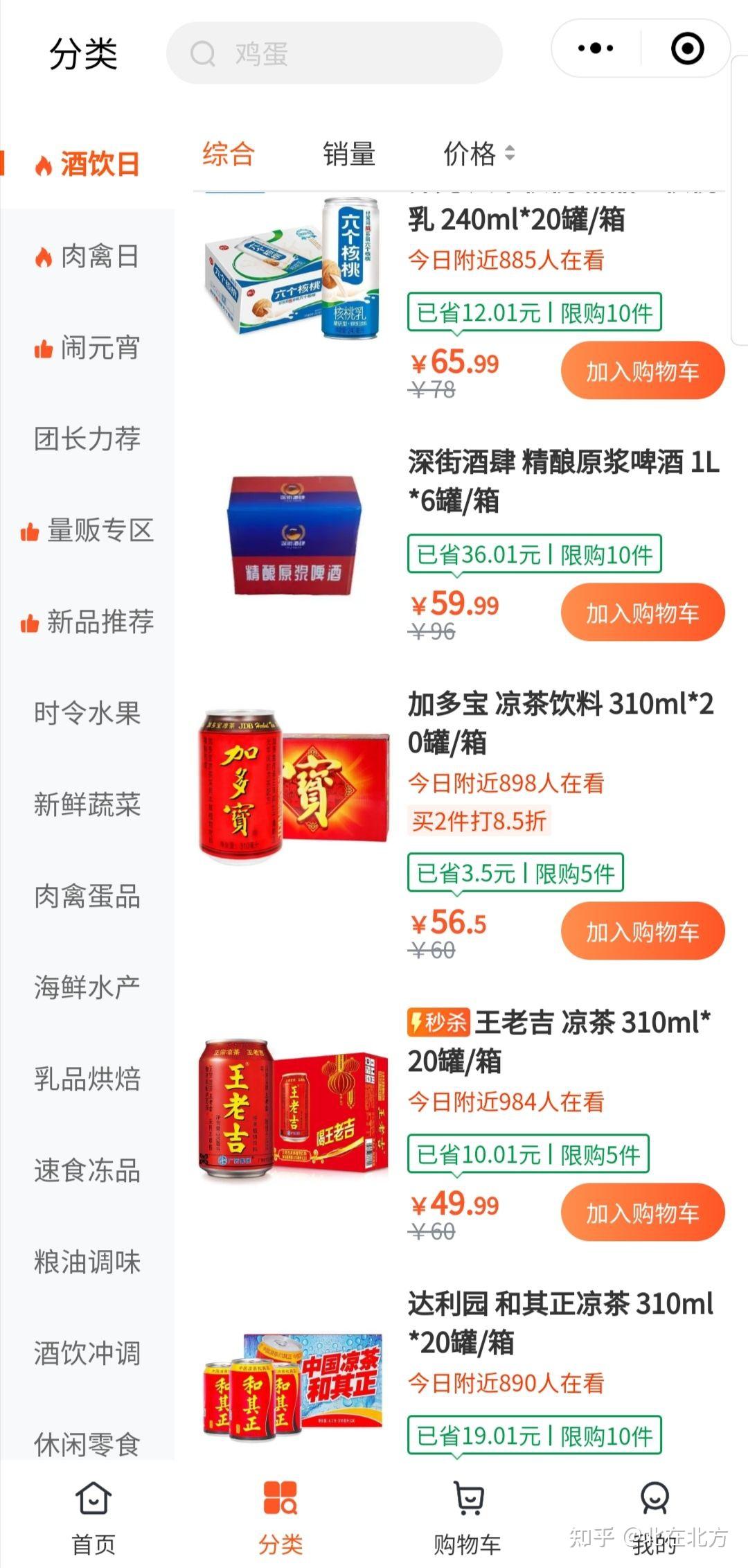Screen dimensions: 748x1568
Task: Sort products by 价格
Action: pyautogui.click(x=478, y=154)
